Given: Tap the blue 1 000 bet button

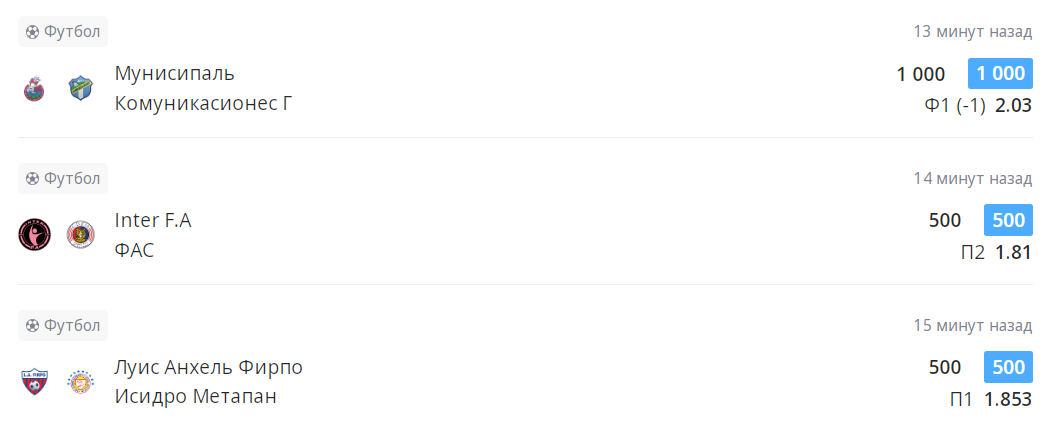Looking at the screenshot, I should click(x=1000, y=73).
